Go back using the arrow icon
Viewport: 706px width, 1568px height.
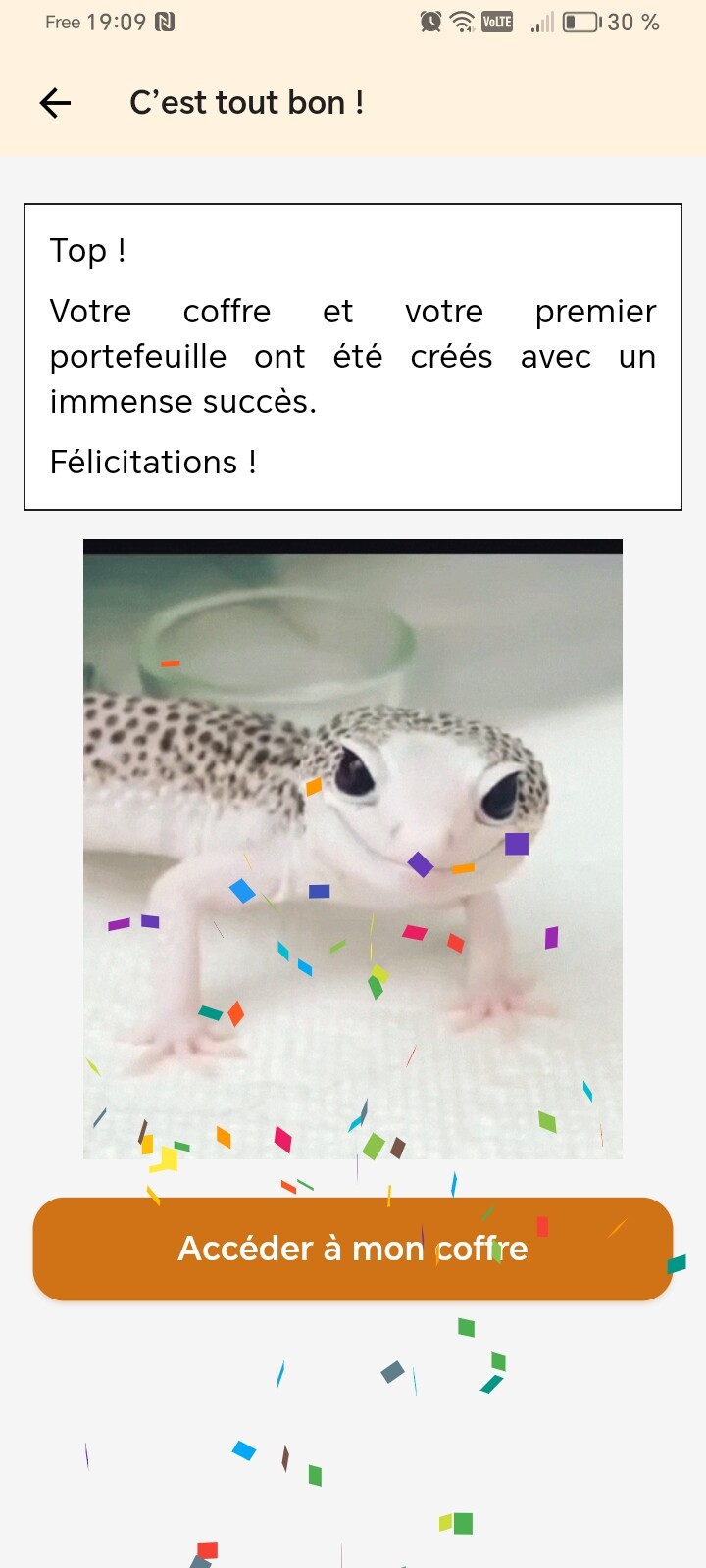point(56,103)
